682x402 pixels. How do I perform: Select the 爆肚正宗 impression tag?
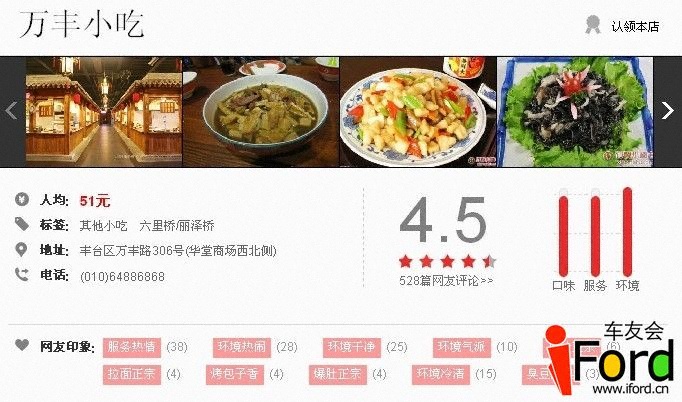(337, 374)
